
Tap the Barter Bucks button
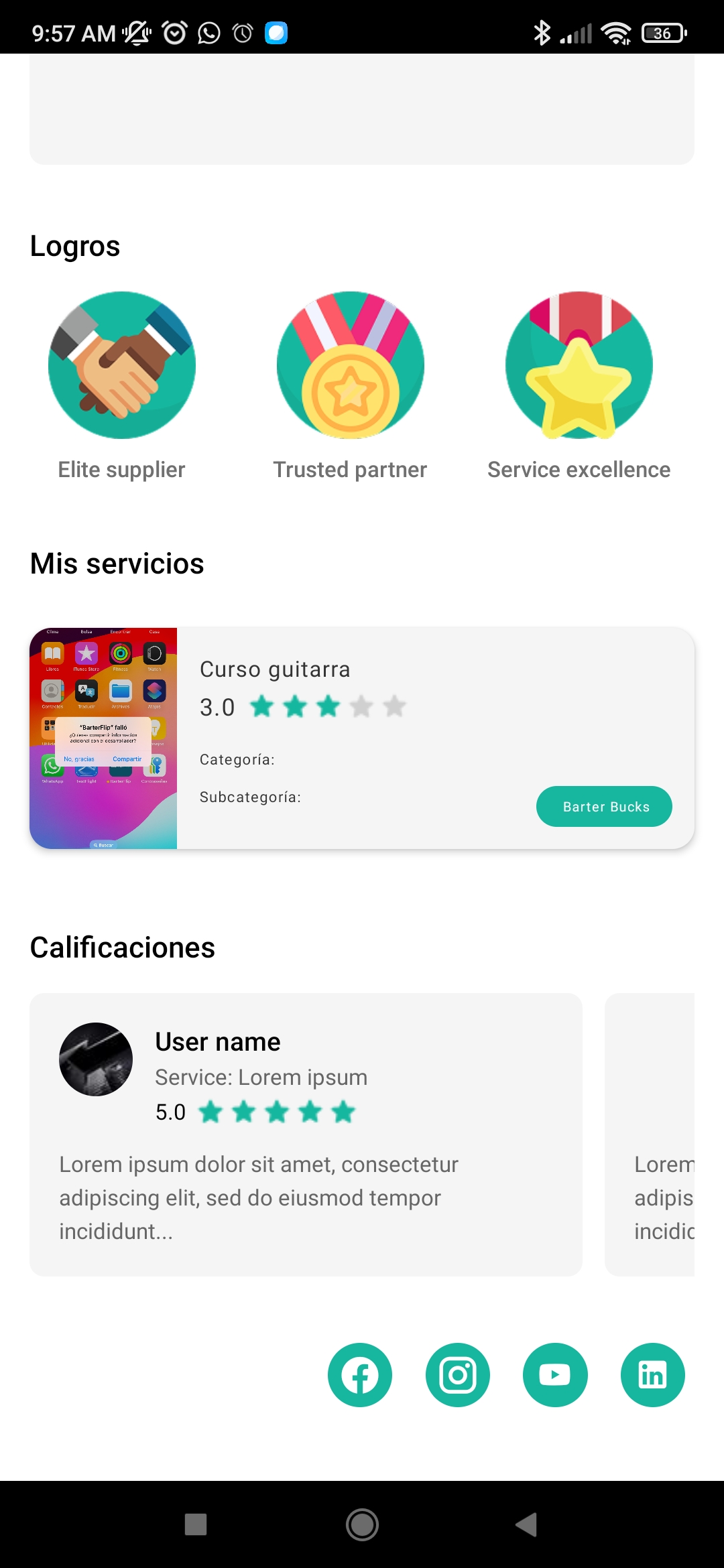point(604,807)
